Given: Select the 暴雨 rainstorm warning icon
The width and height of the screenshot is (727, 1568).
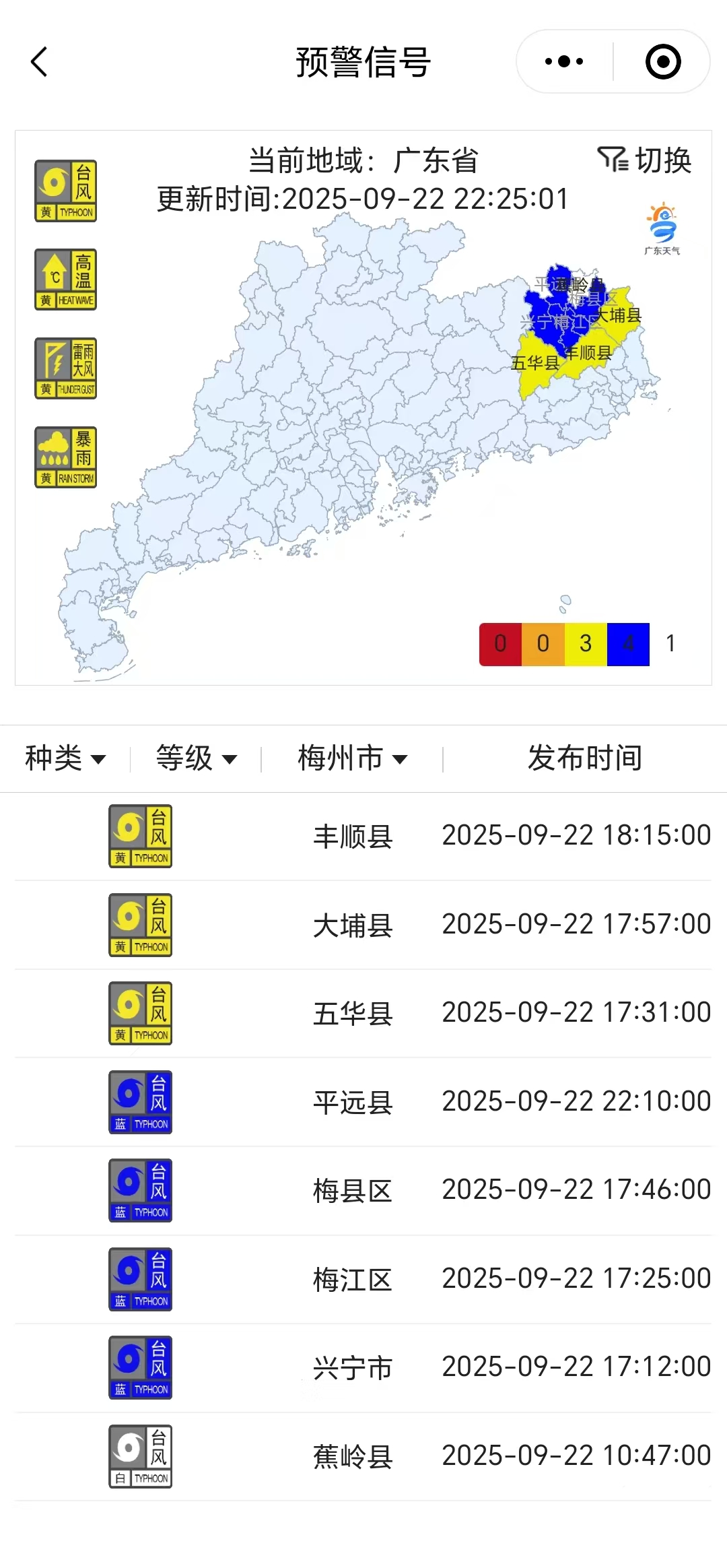Looking at the screenshot, I should (66, 457).
